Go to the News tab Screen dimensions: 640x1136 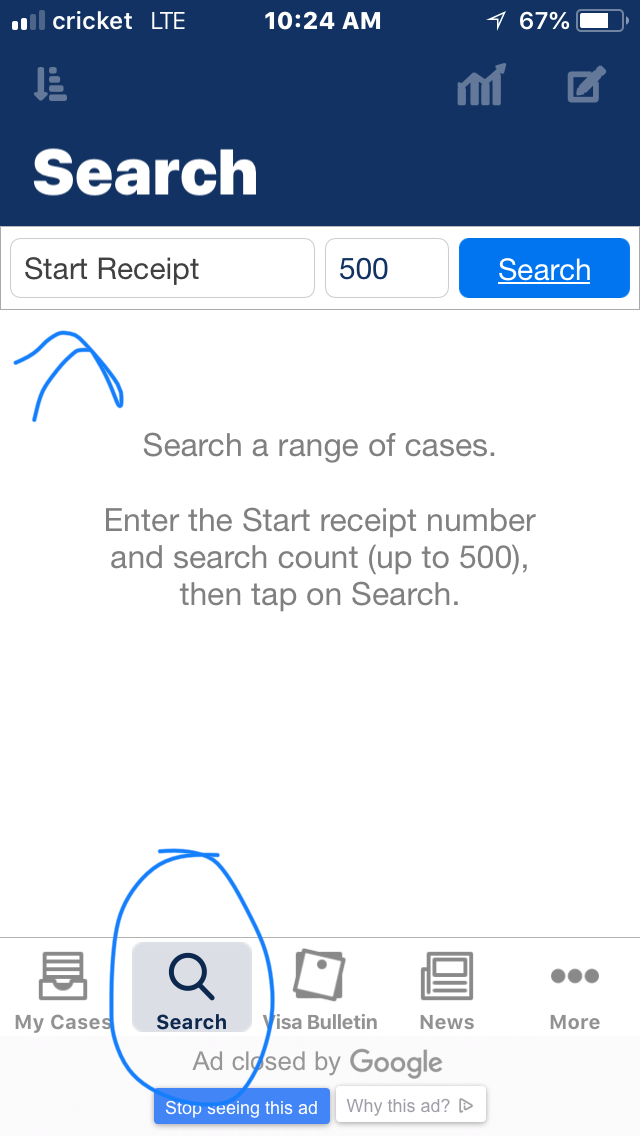click(x=446, y=991)
